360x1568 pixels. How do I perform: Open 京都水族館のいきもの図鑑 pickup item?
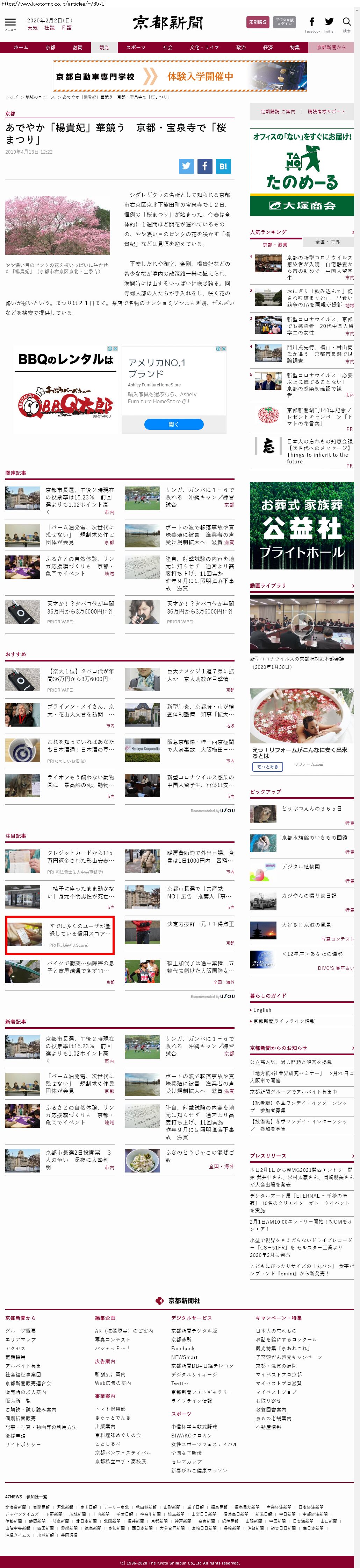click(315, 838)
